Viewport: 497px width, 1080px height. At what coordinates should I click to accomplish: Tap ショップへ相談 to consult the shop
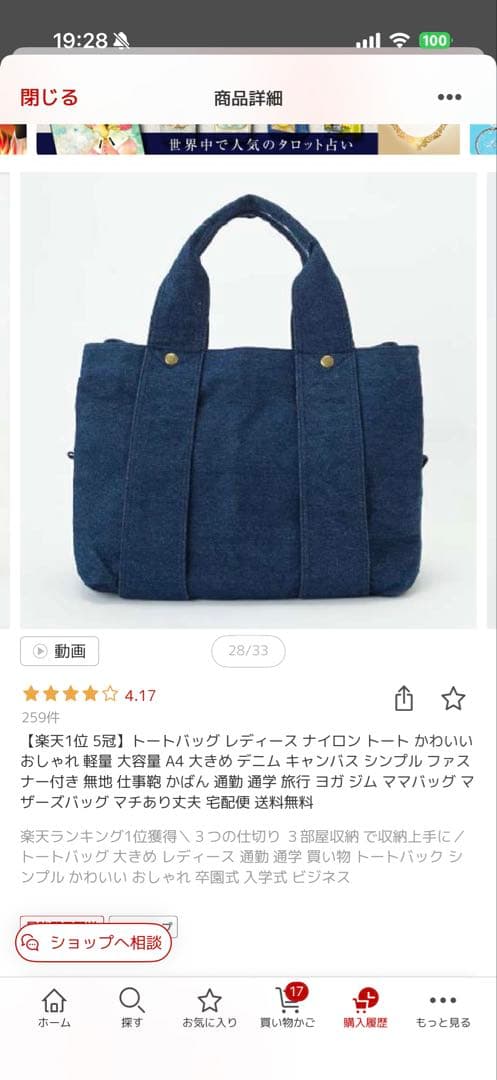tap(94, 942)
